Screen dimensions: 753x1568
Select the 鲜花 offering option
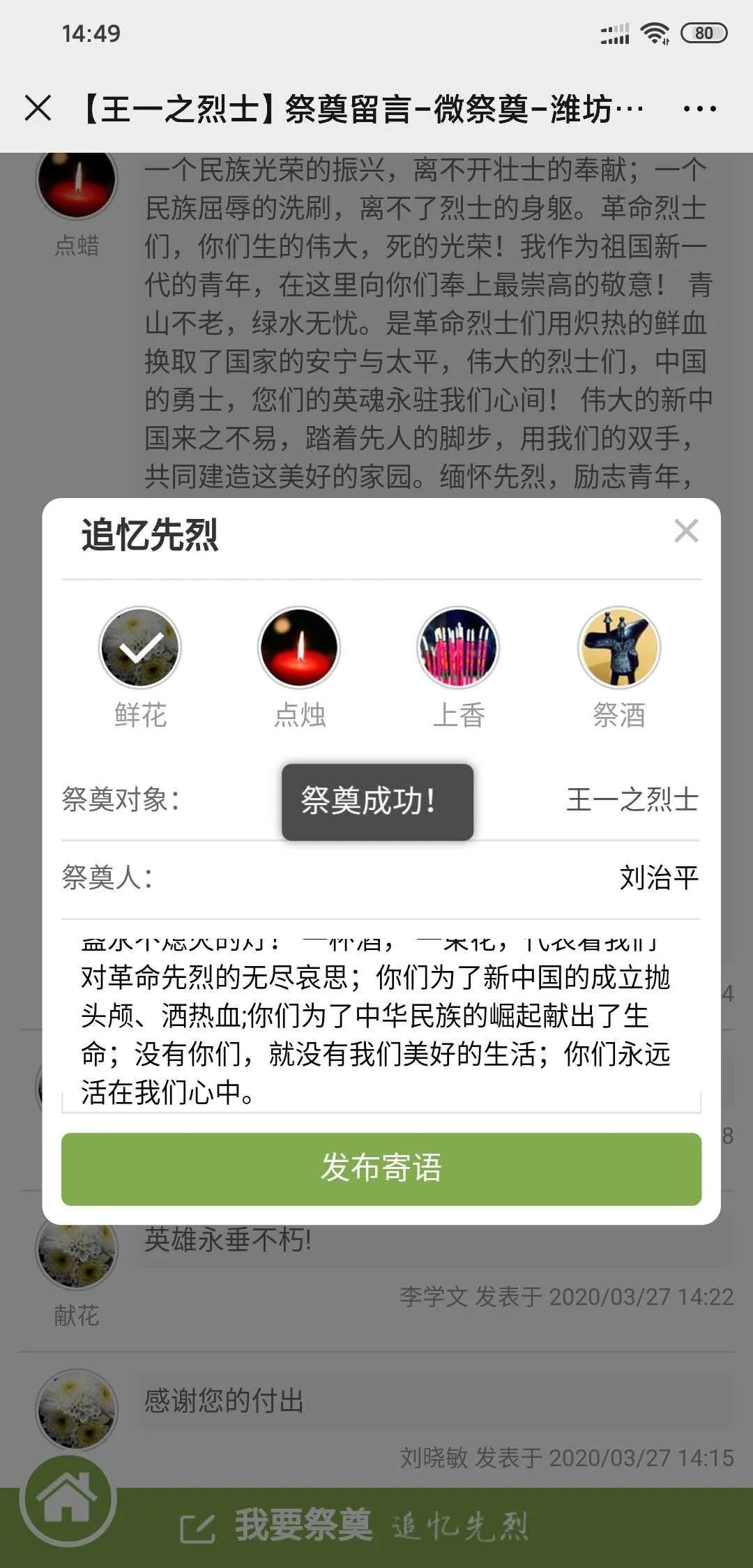pyautogui.click(x=140, y=648)
